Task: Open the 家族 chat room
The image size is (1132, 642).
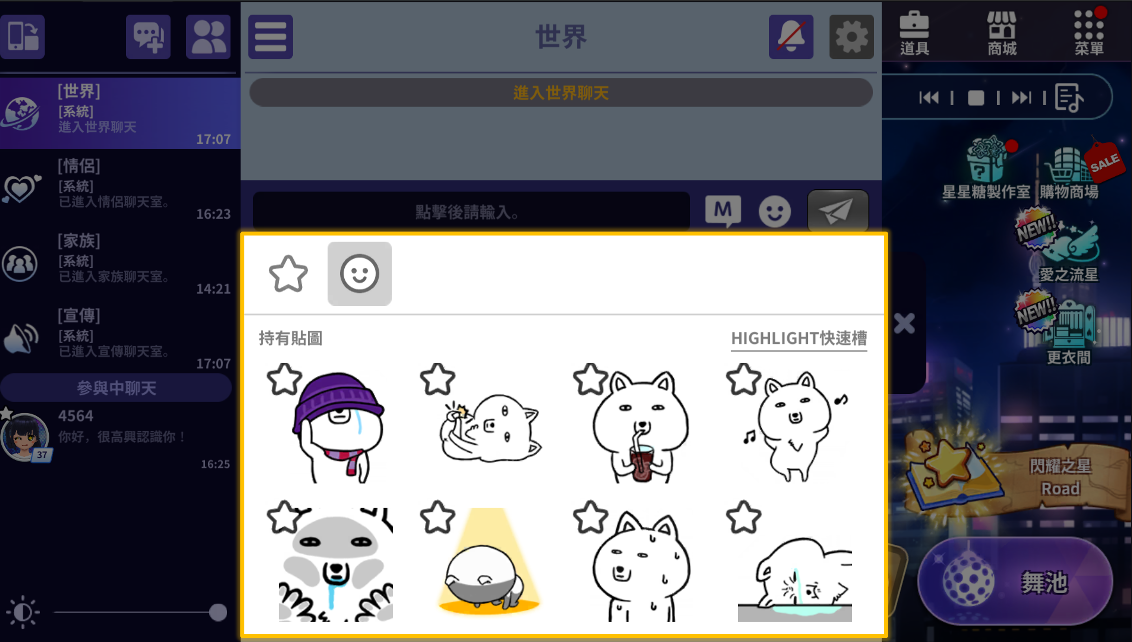Action: pos(120,262)
